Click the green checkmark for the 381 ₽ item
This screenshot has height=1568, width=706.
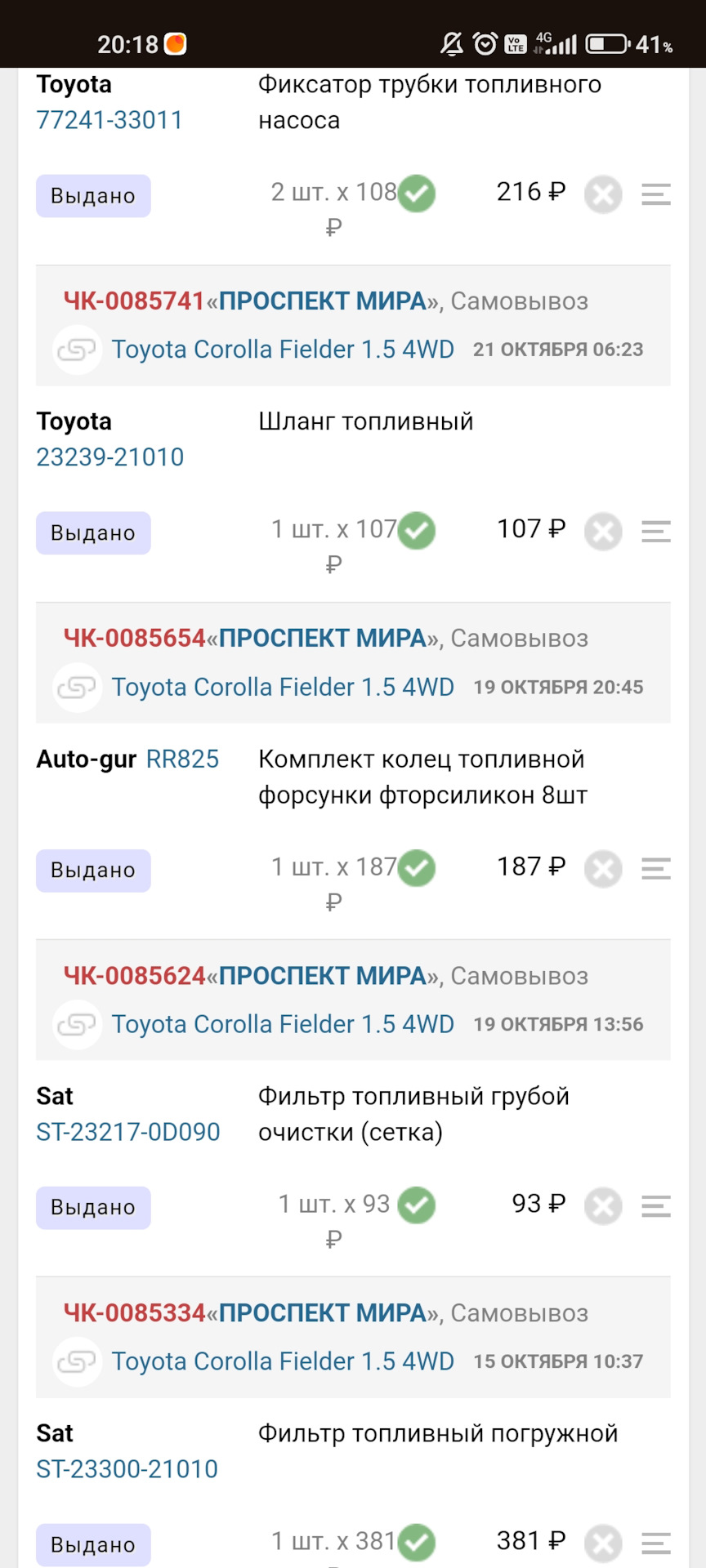[418, 1542]
